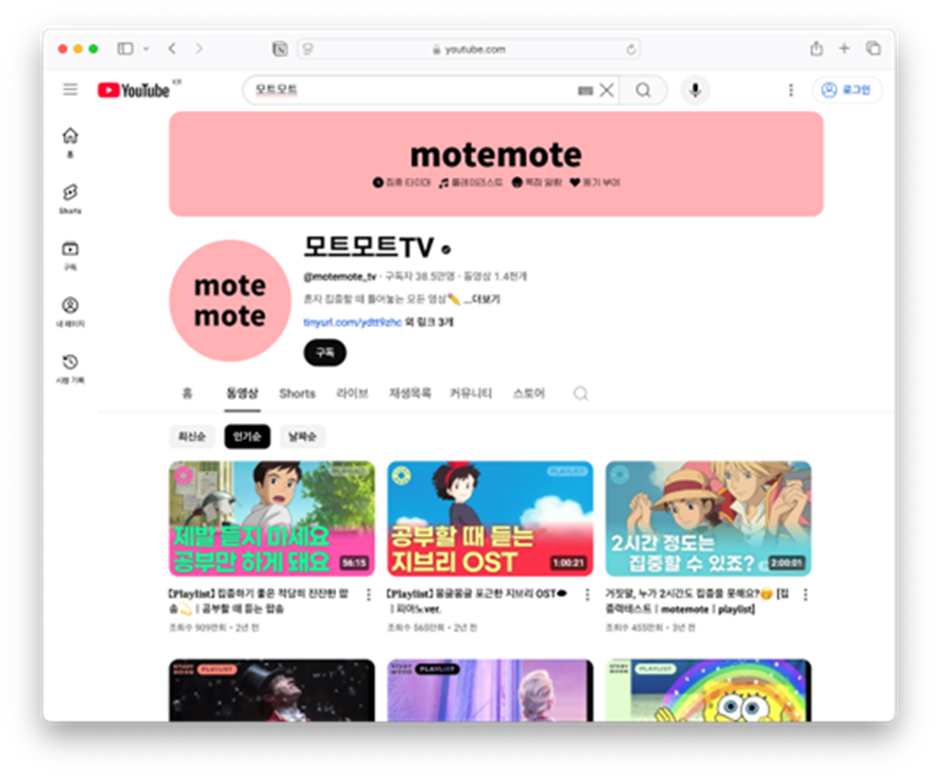Open the three-dot settings menu near 로그인
938x778 pixels.
click(790, 90)
